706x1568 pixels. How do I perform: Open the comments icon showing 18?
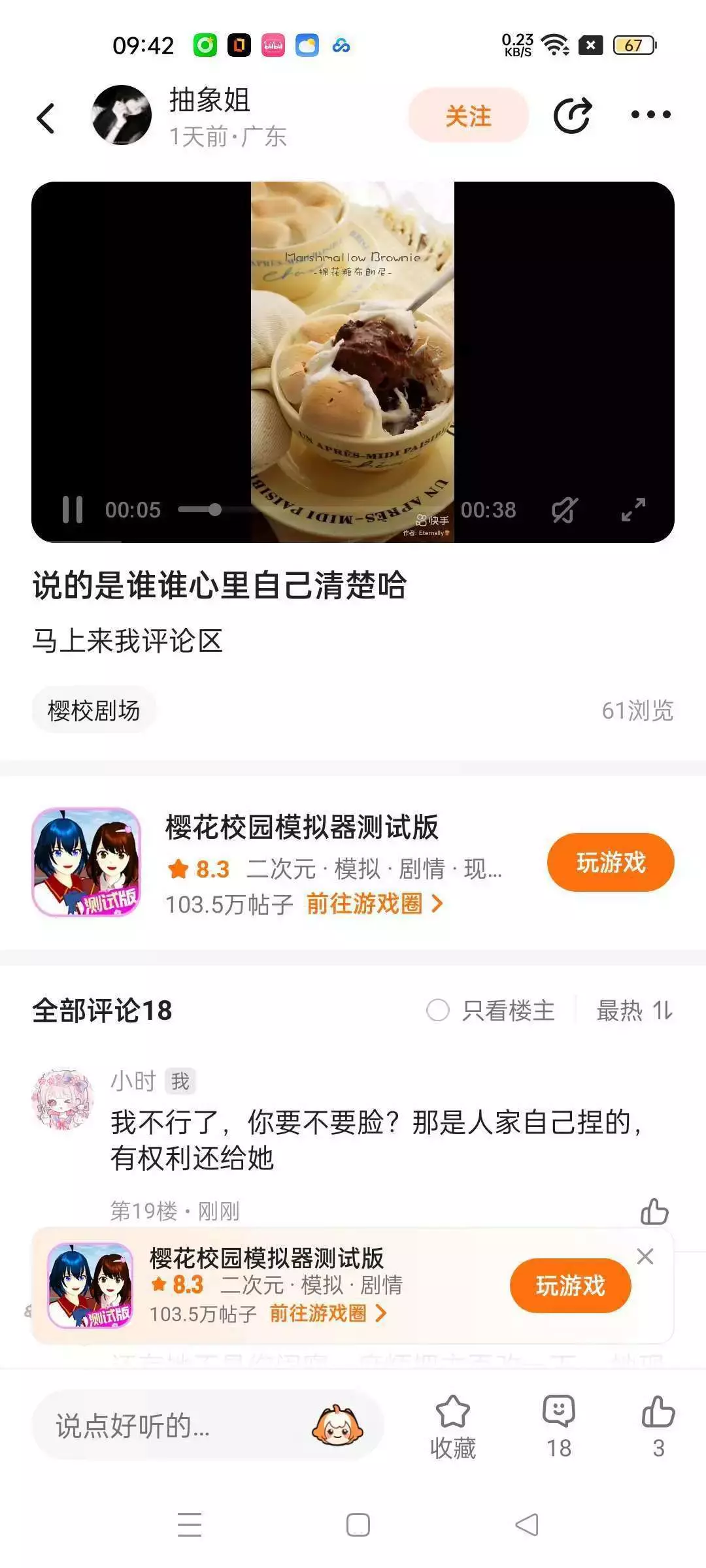[x=559, y=1426]
